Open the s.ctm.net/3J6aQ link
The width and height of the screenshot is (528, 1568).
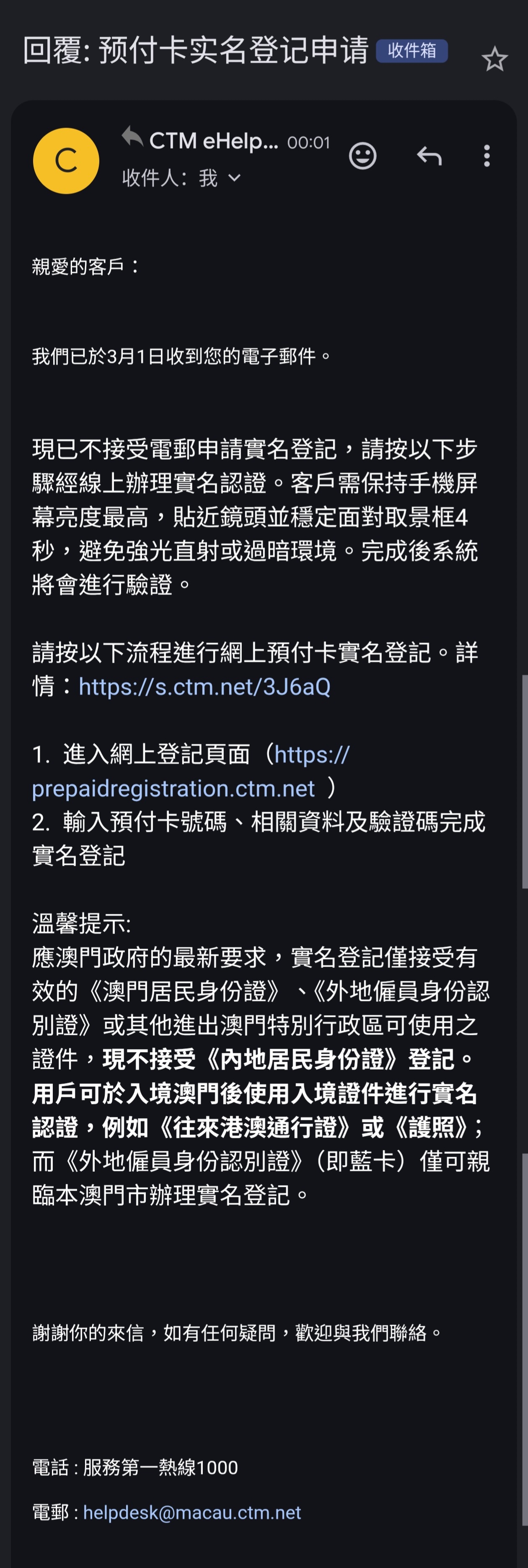pyautogui.click(x=204, y=686)
